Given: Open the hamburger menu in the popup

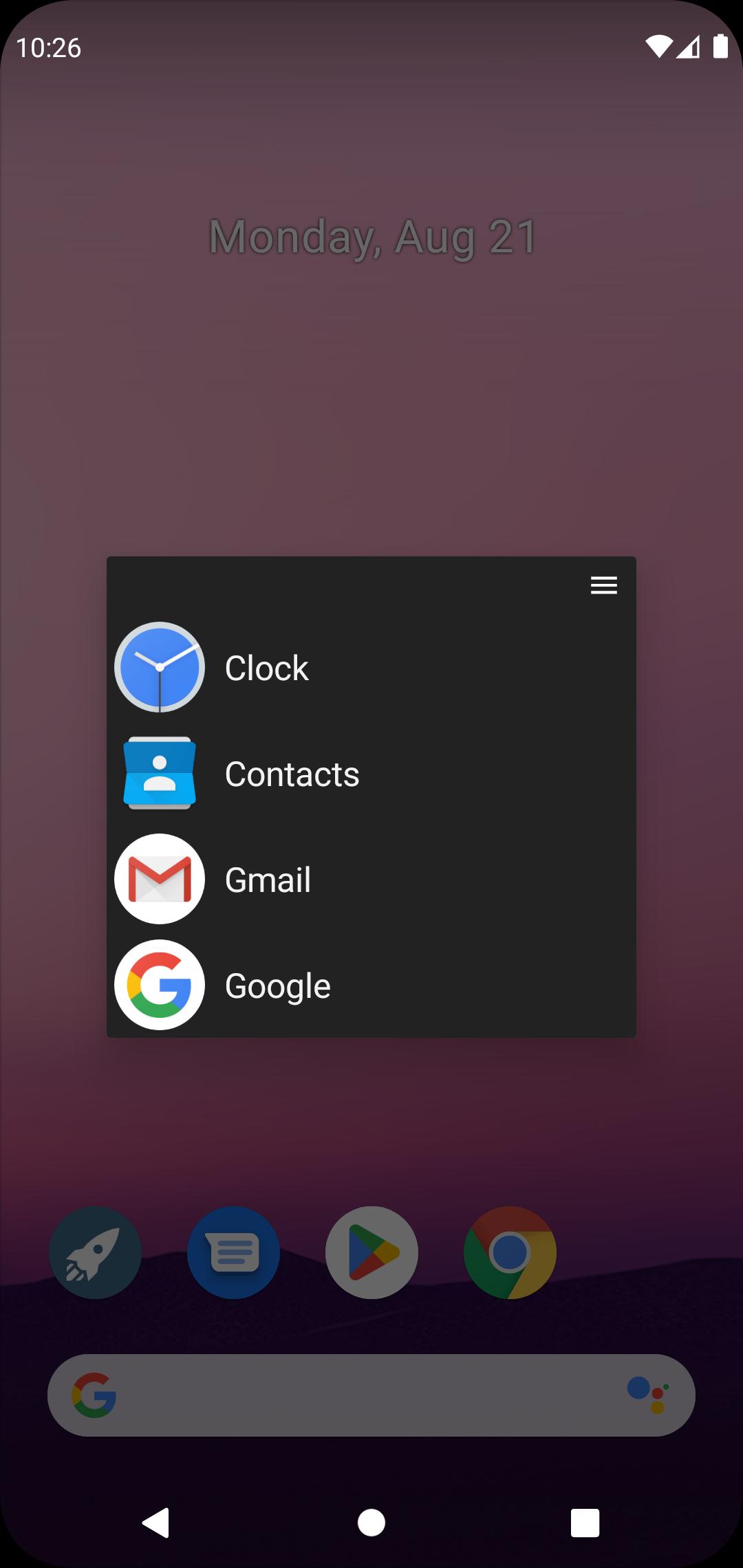Looking at the screenshot, I should point(603,585).
